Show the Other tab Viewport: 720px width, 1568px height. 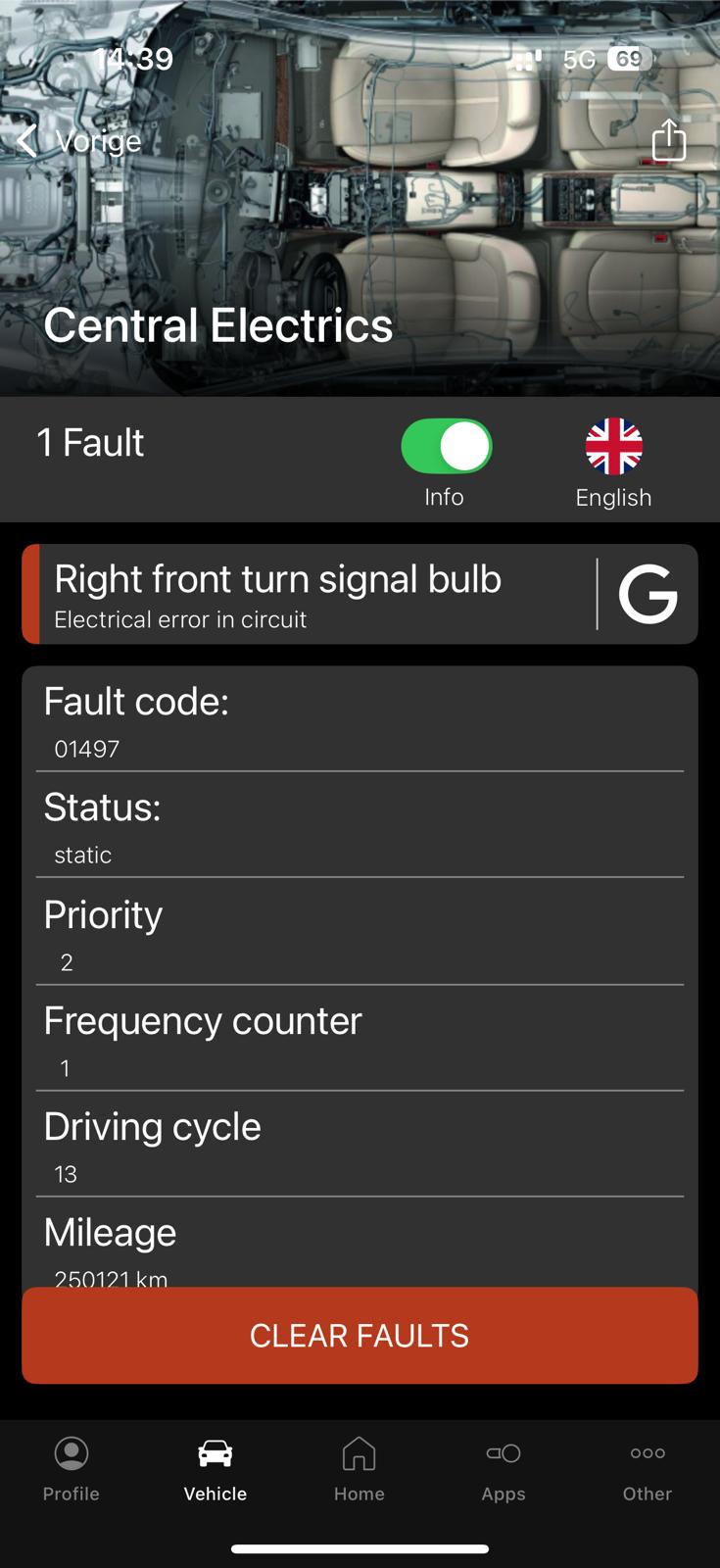(648, 1468)
